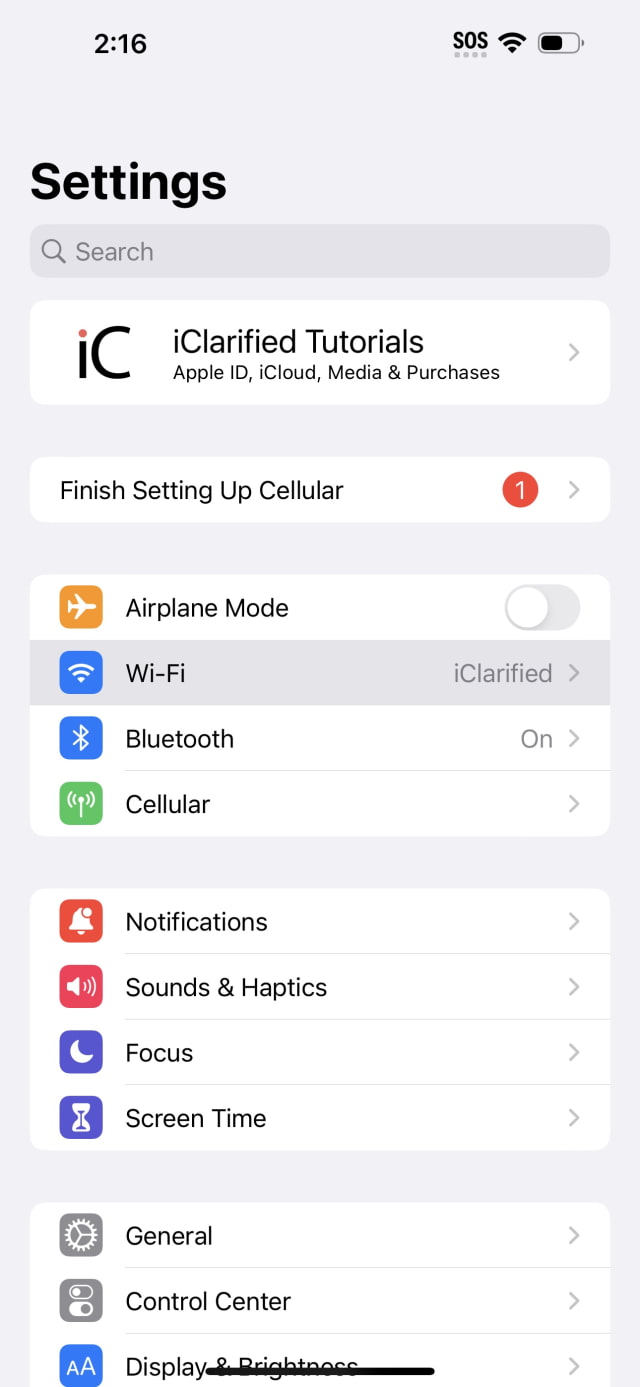Open Display & Brightness settings
The width and height of the screenshot is (640, 1387).
click(x=320, y=1362)
